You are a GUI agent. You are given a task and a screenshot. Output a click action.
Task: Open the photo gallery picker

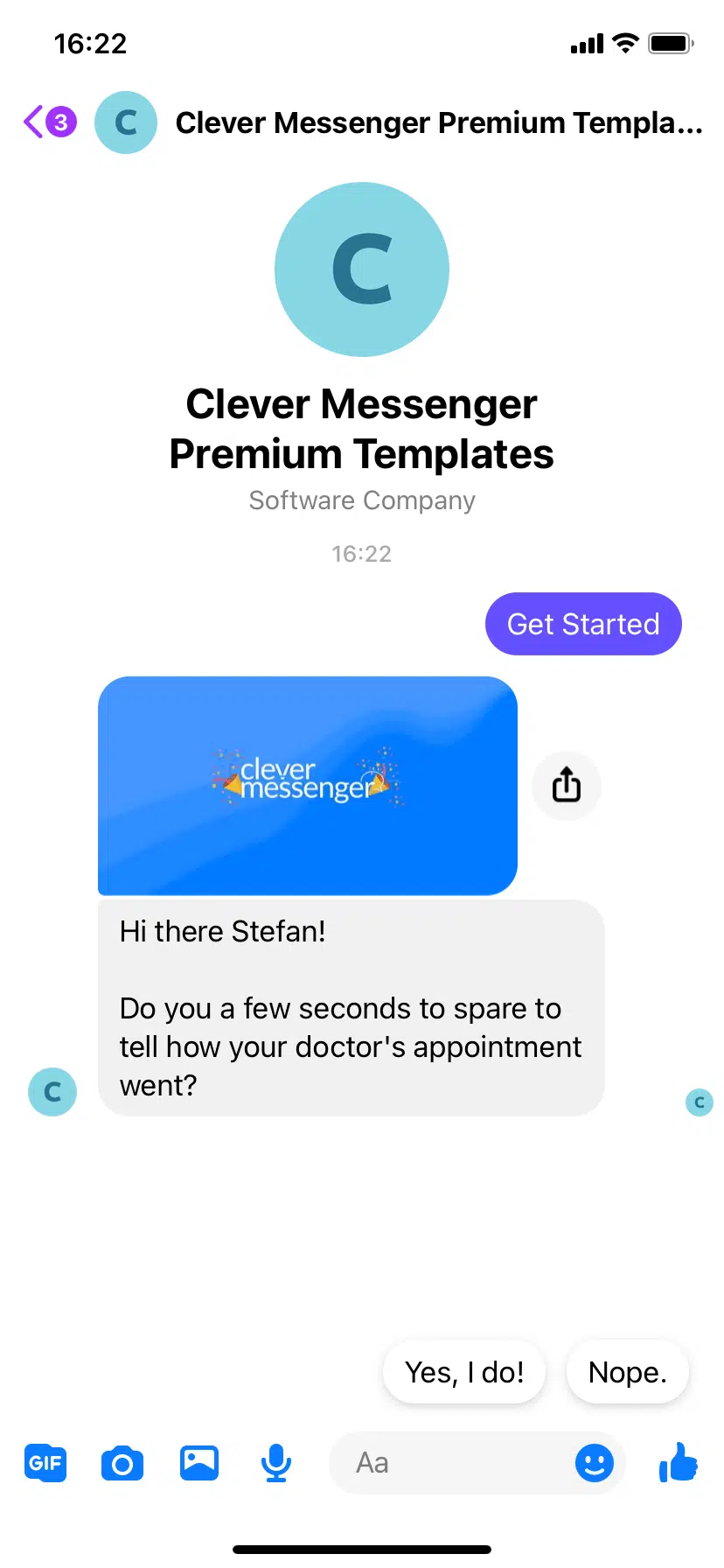click(199, 1462)
